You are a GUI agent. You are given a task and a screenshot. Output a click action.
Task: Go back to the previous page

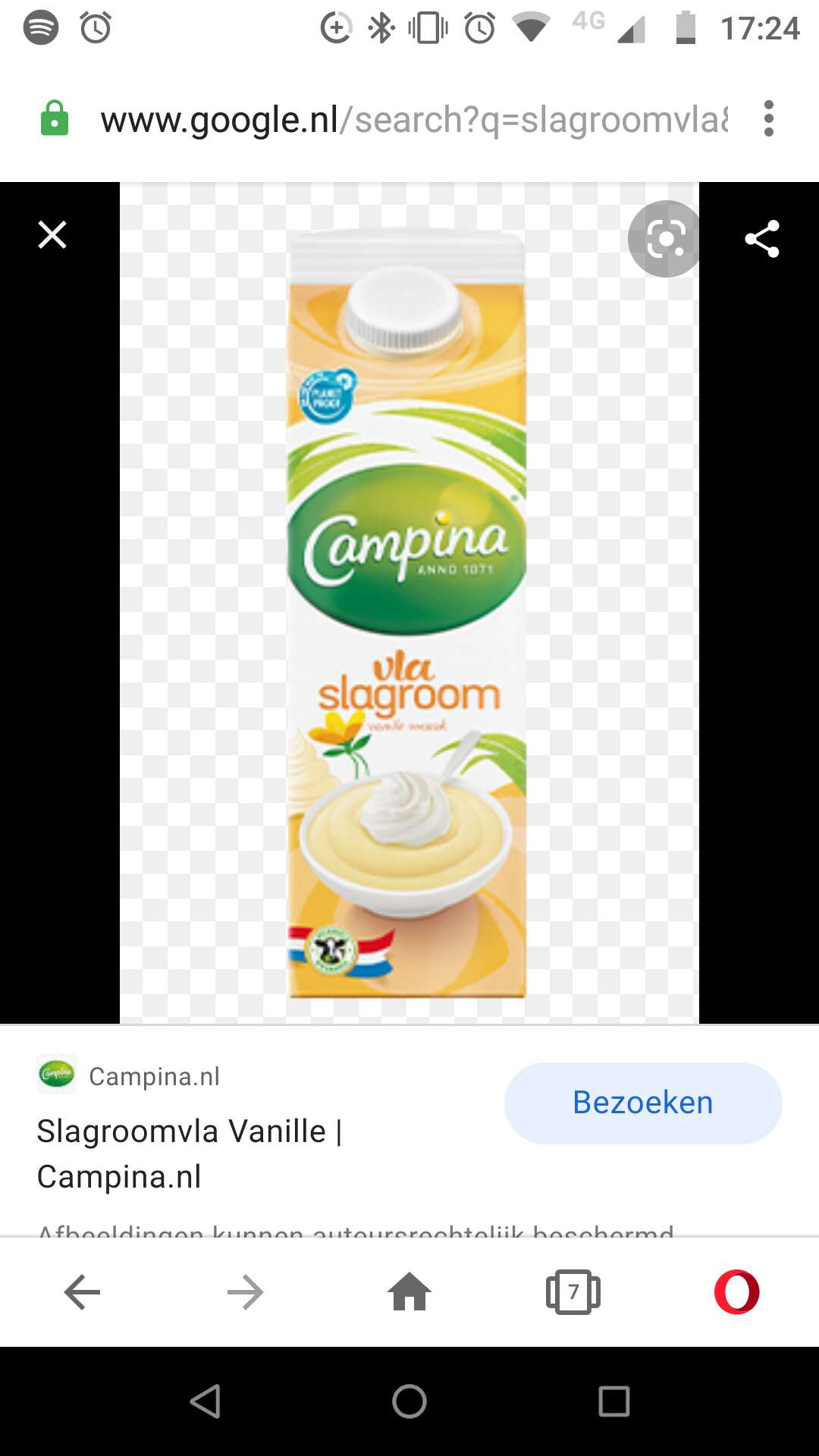[82, 1292]
